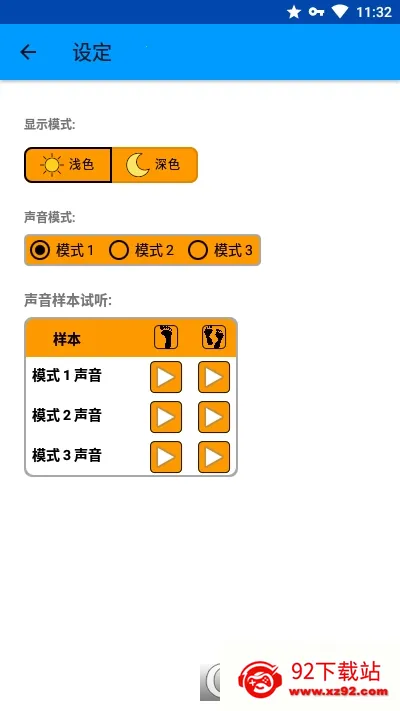Choose the 模式 3 sound mode
This screenshot has width=400, height=711.
click(221, 250)
